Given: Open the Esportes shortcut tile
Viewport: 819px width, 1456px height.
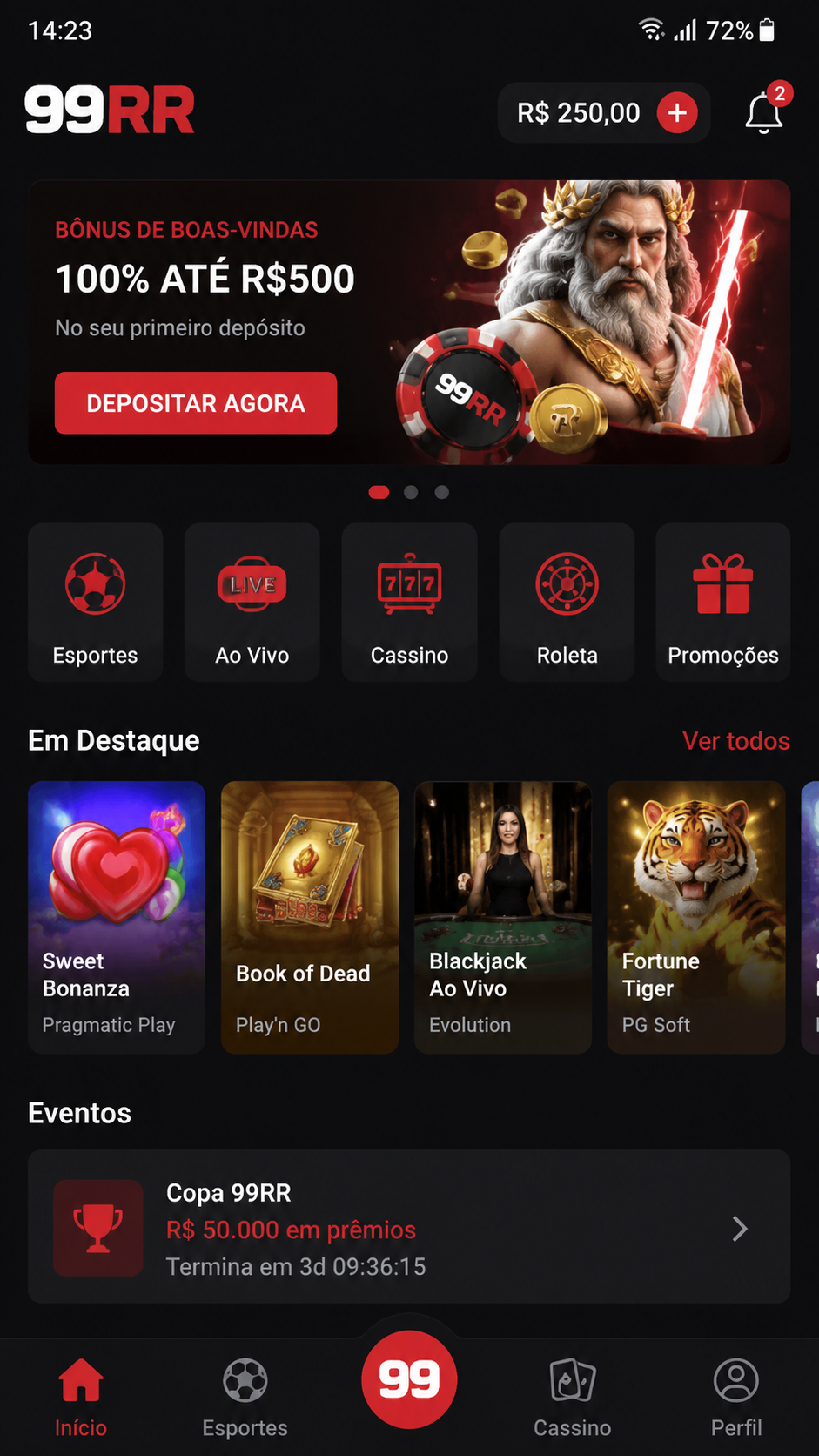Looking at the screenshot, I should (x=96, y=602).
